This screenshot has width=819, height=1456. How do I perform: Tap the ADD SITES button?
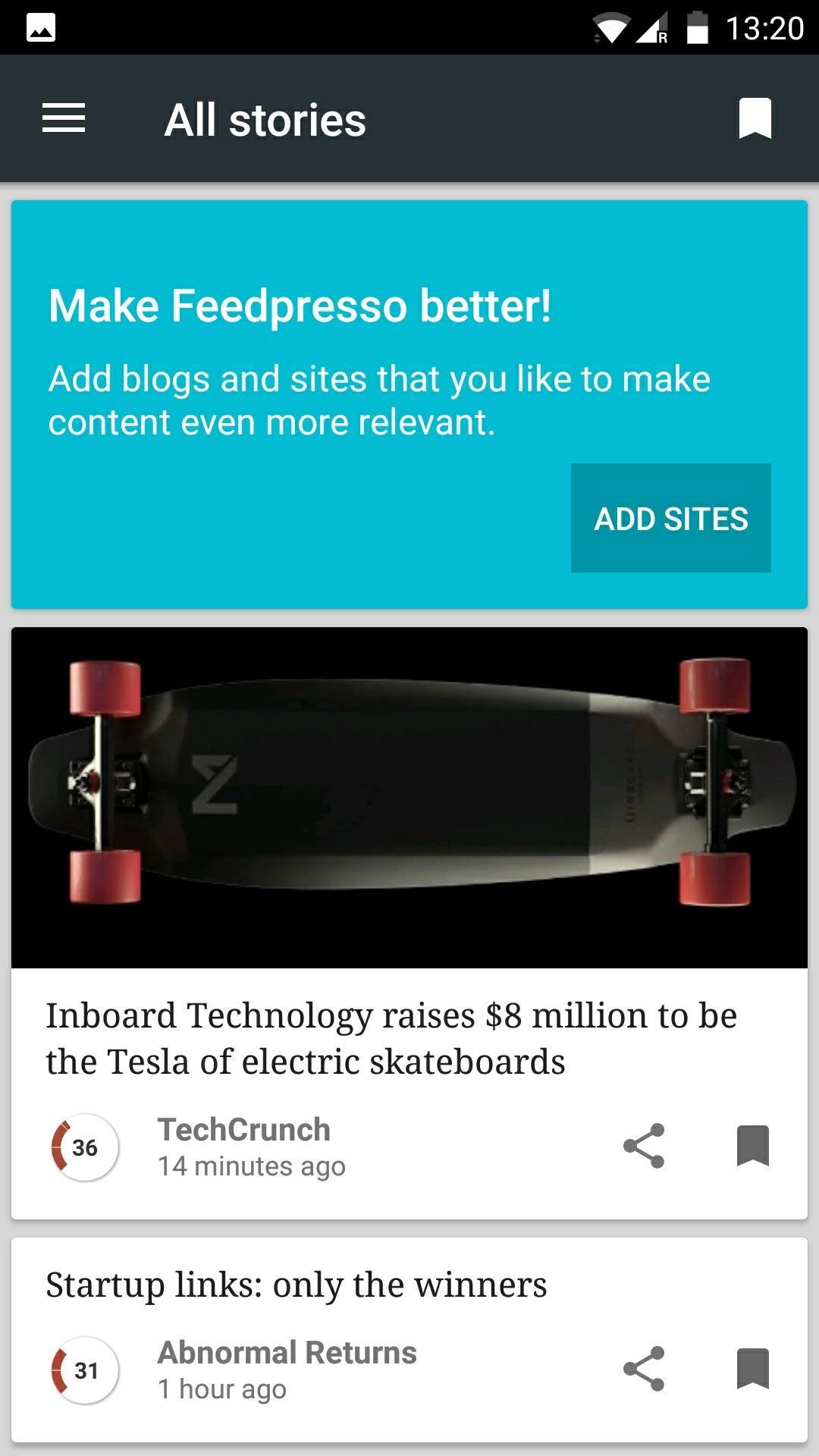(670, 518)
